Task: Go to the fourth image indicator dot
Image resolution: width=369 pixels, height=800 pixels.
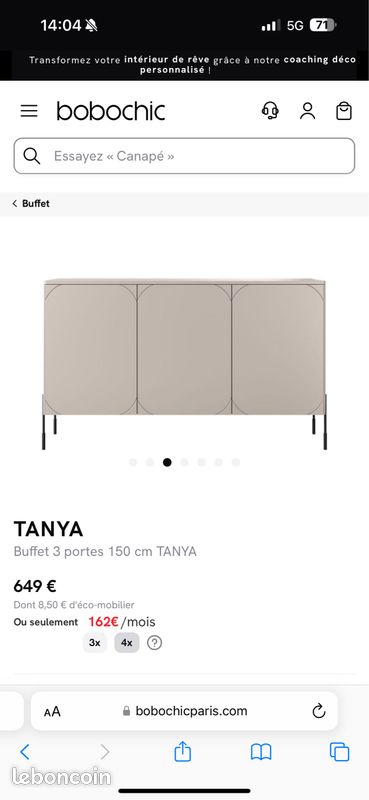Action: pyautogui.click(x=184, y=462)
